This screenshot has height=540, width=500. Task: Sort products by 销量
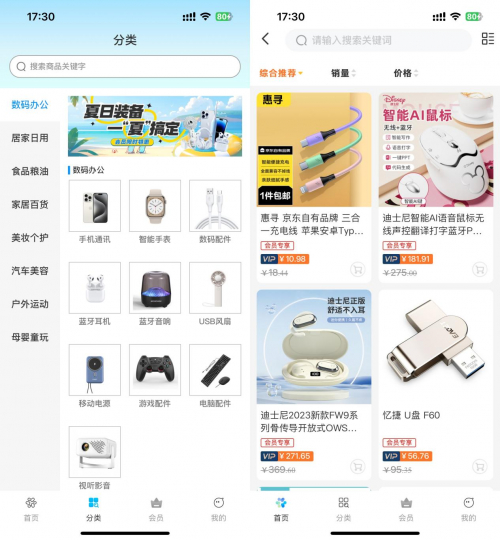coord(343,73)
